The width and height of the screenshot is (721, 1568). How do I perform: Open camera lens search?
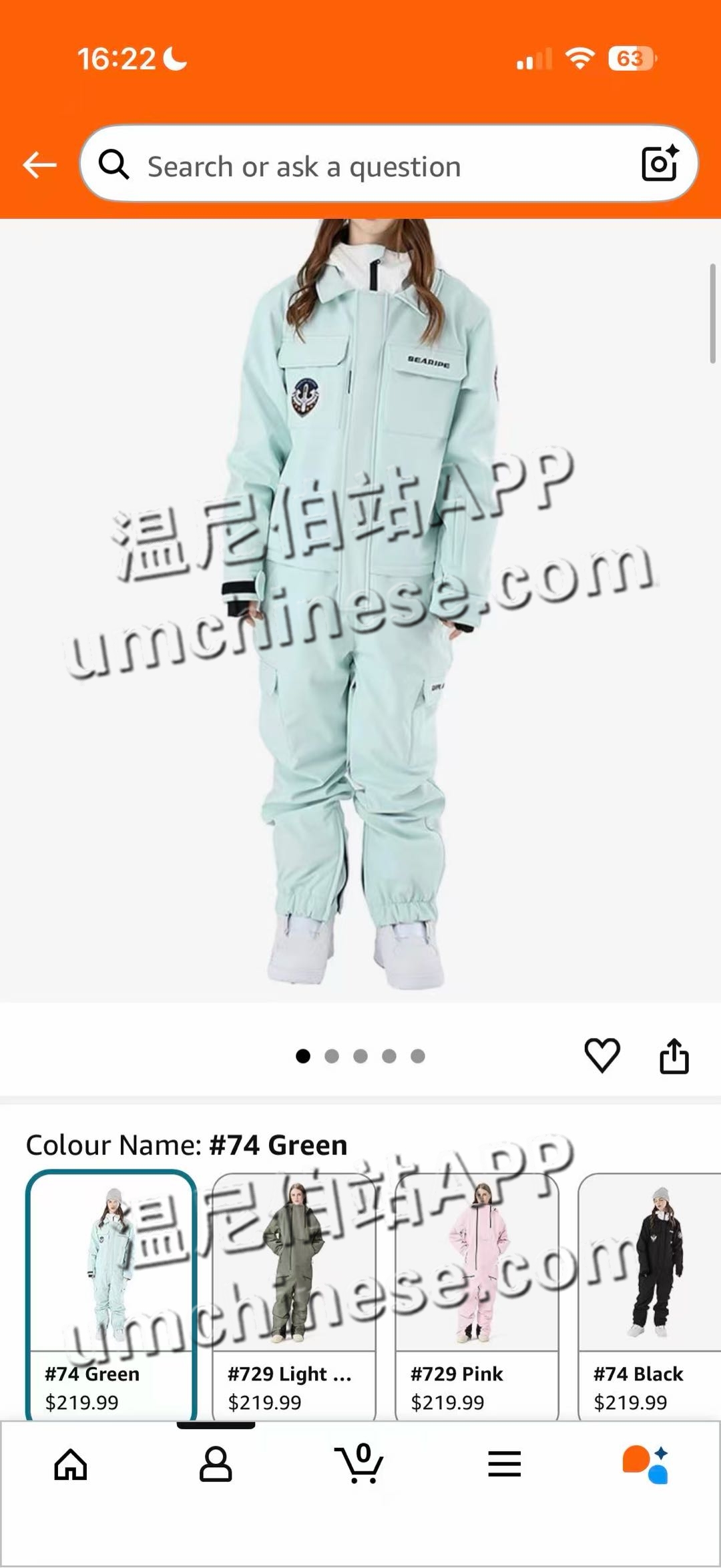659,164
